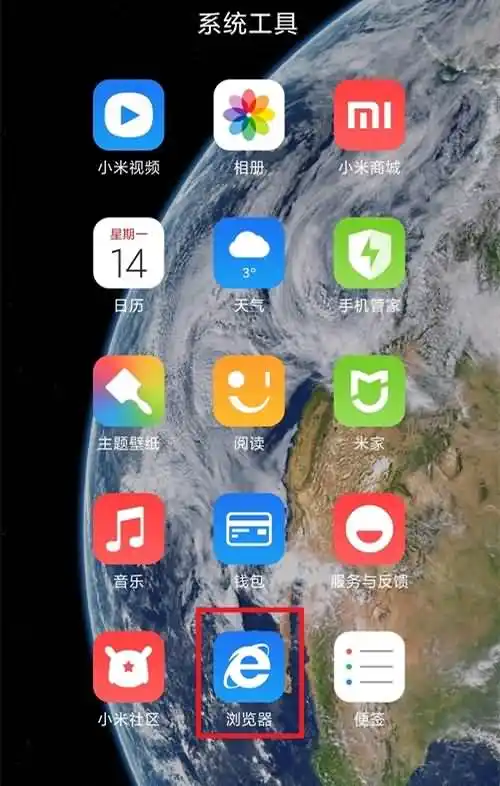This screenshot has height=786, width=500.
Task: Open the 音乐 music app
Action: coord(128,529)
